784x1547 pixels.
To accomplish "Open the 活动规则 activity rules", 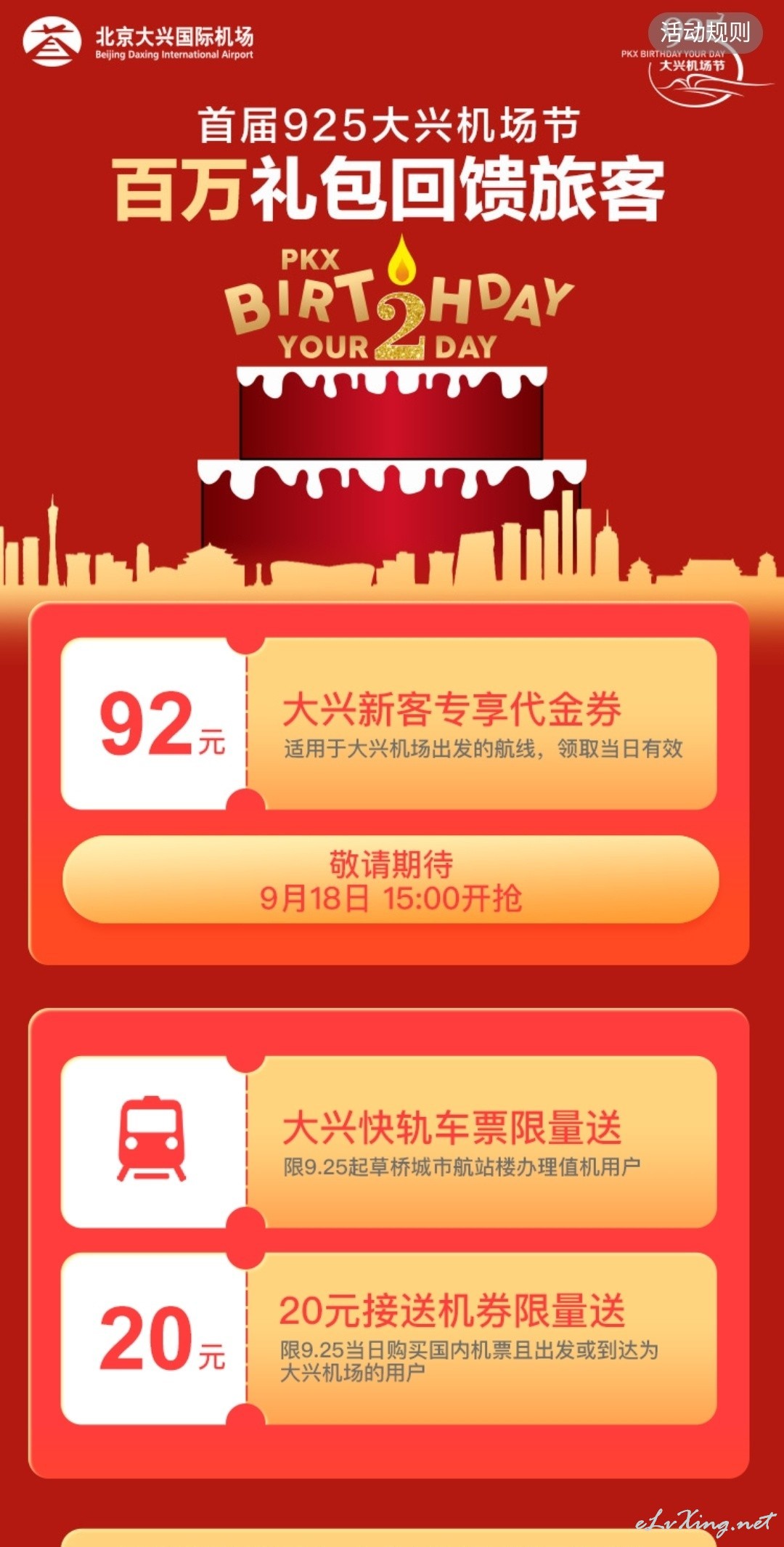I will 705,32.
